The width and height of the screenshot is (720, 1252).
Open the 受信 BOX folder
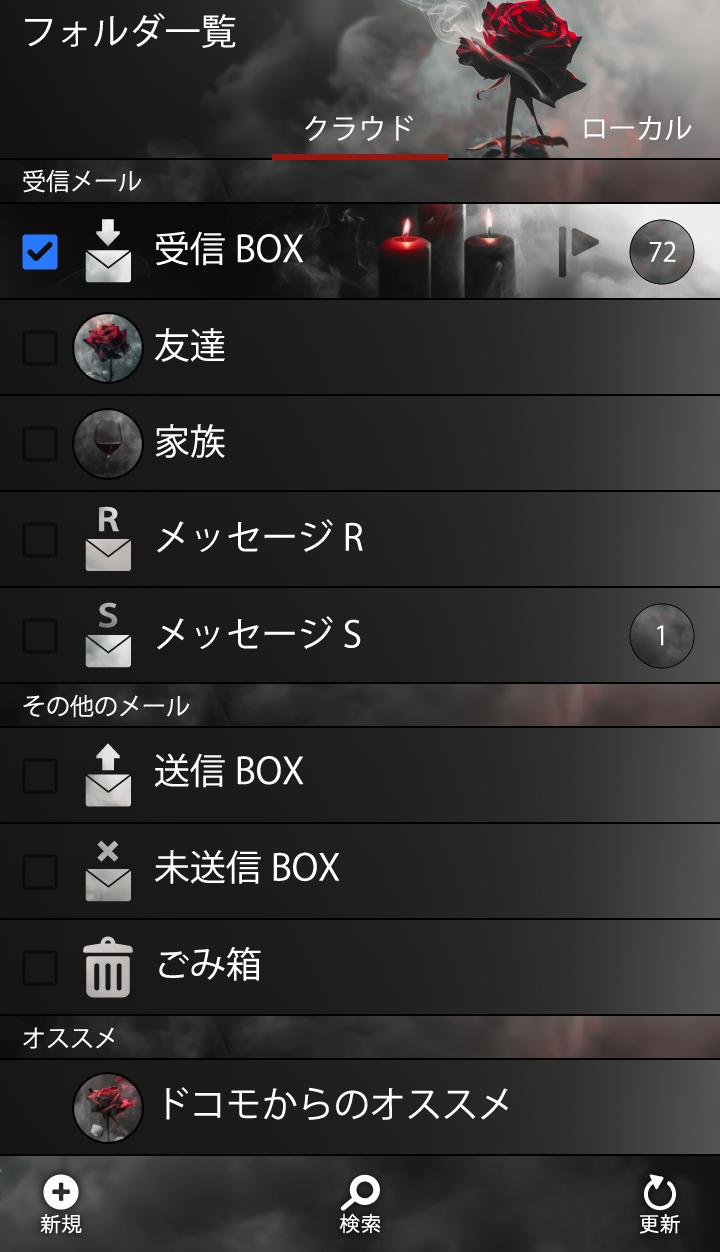point(230,250)
